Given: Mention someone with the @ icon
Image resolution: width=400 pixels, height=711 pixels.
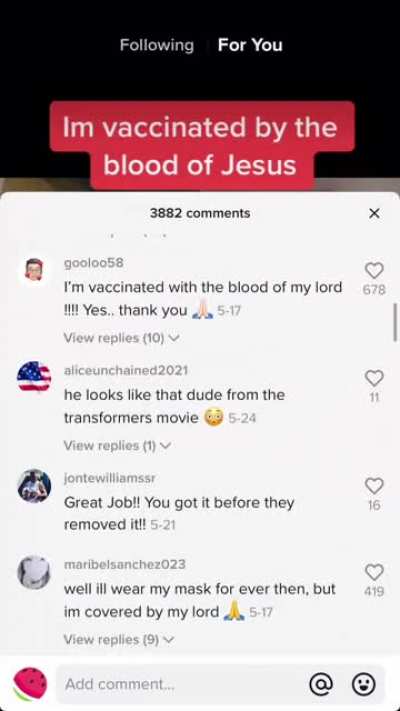Looking at the screenshot, I should [321, 684].
